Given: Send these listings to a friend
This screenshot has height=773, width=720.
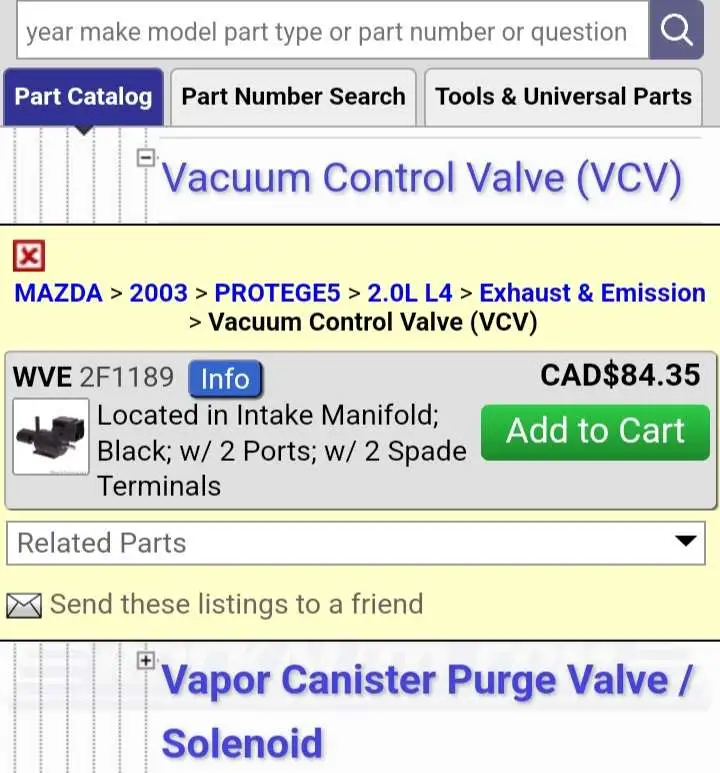Looking at the screenshot, I should (215, 604).
